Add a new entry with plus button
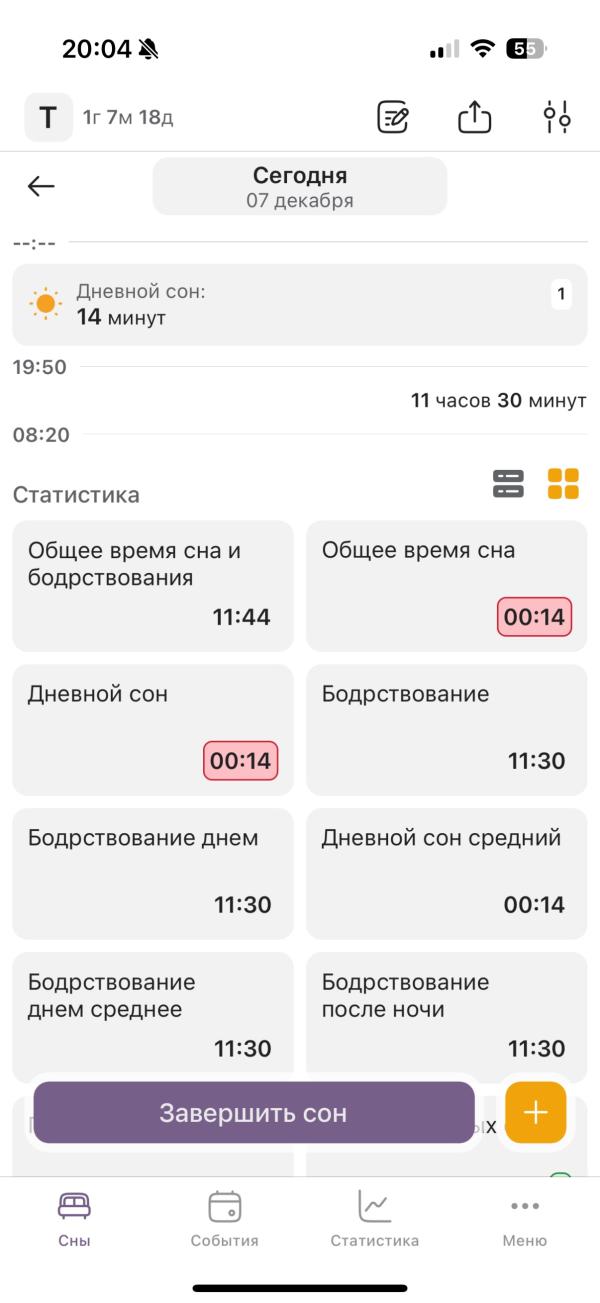This screenshot has height=1303, width=600. 536,1112
